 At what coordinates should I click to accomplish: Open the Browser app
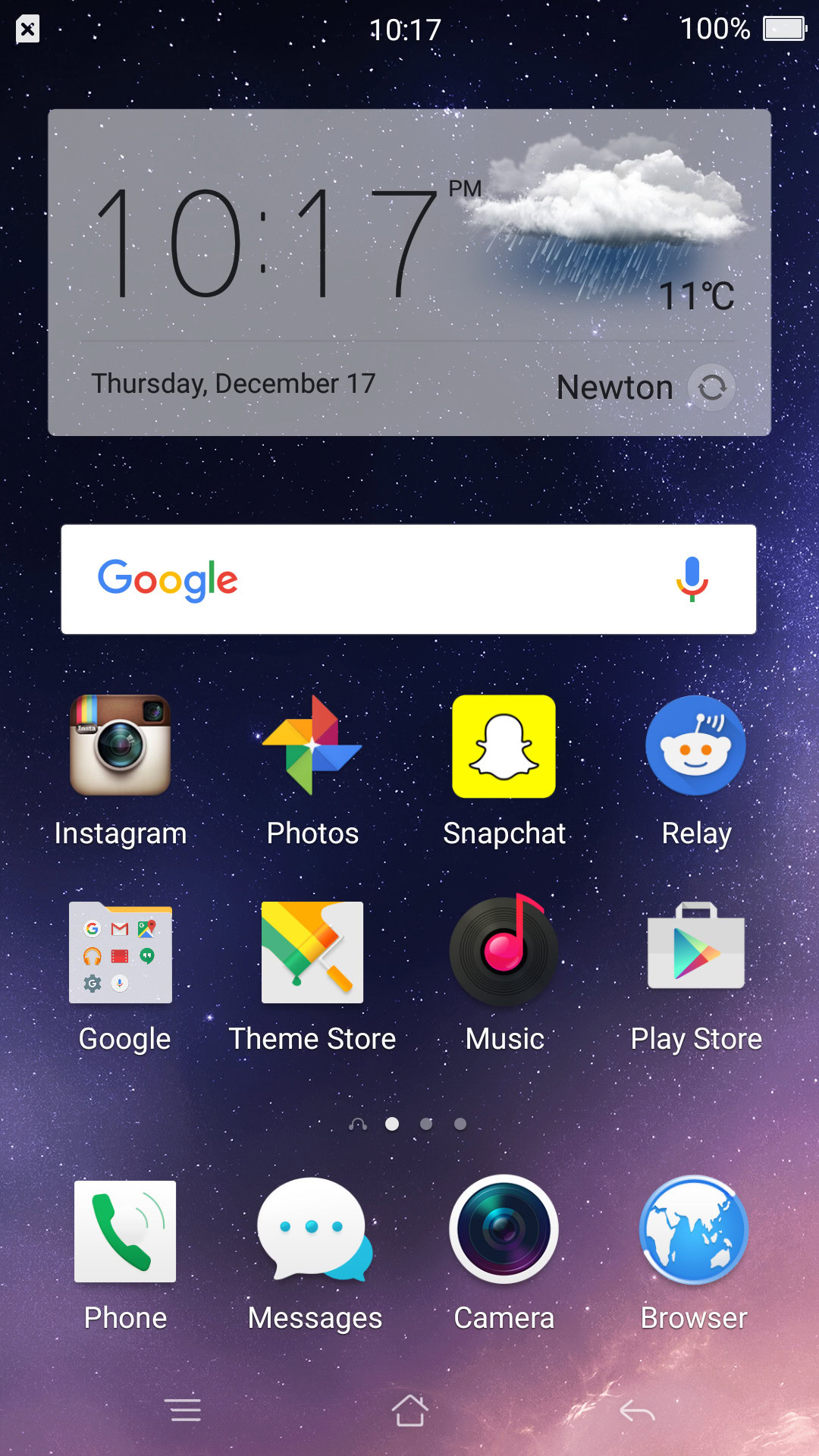pos(694,1232)
